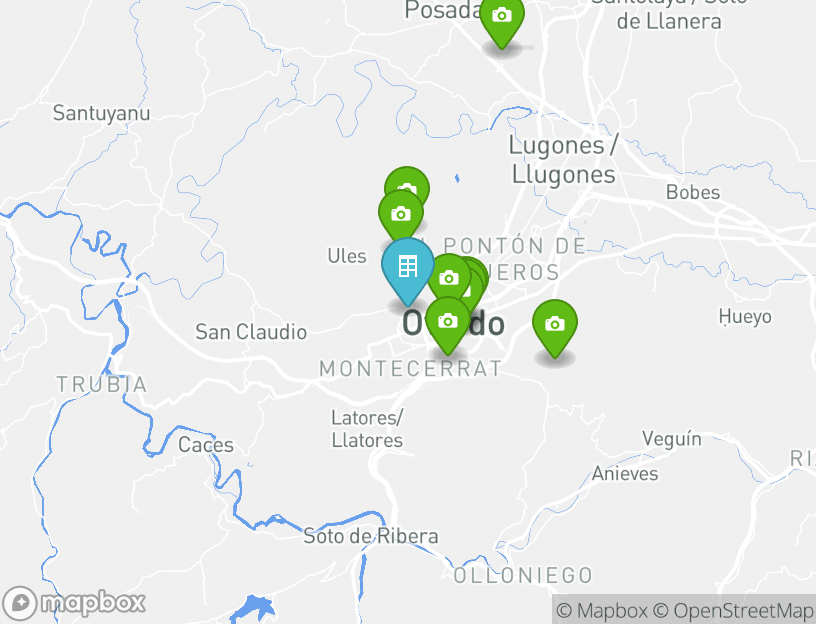This screenshot has height=624, width=816.
Task: Open the green camera marker near Posada
Action: [x=501, y=17]
